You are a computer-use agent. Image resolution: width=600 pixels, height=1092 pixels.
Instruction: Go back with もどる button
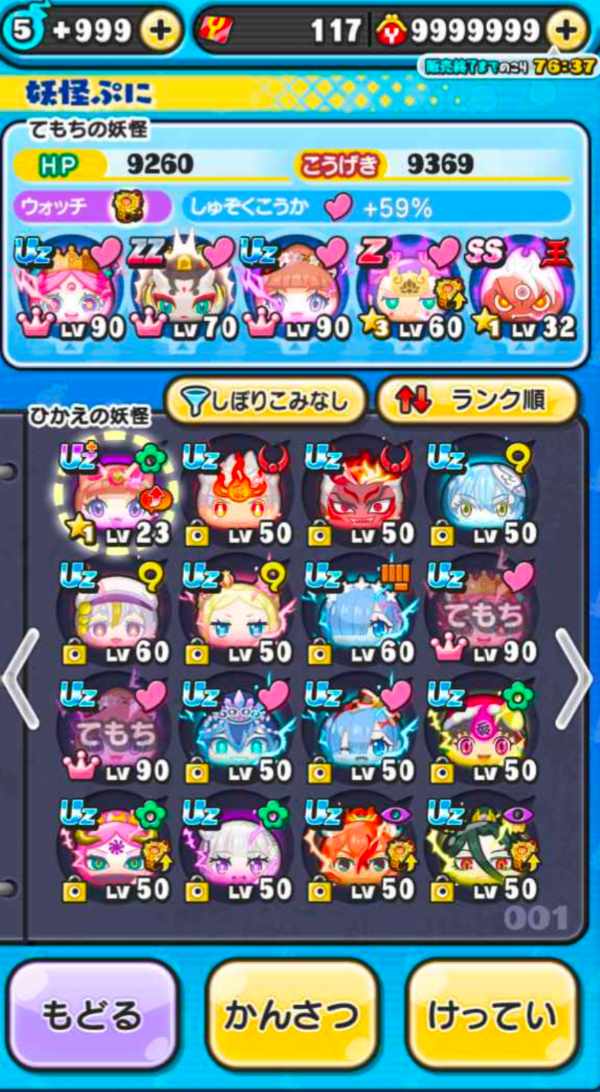[92, 1016]
